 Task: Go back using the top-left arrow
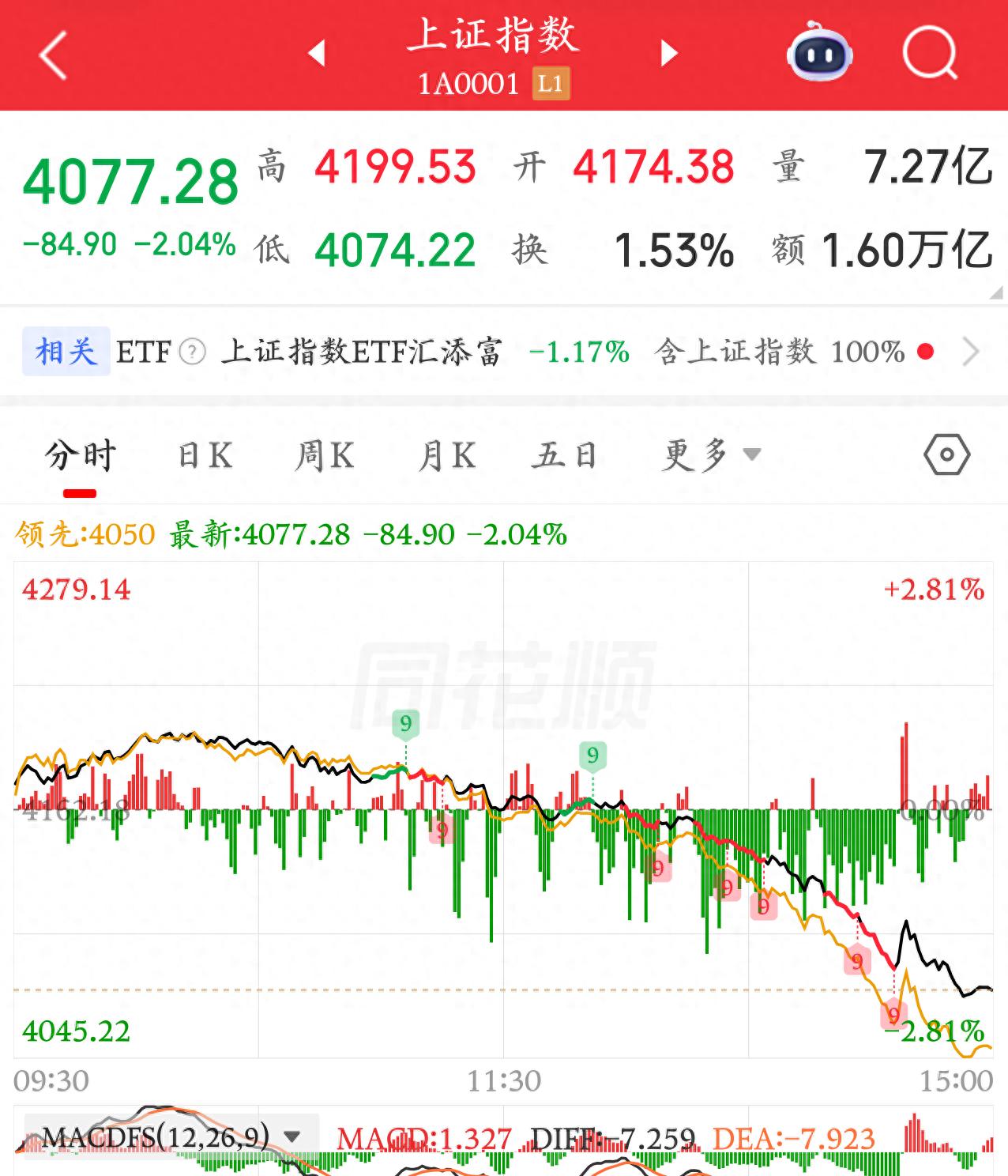tap(53, 55)
